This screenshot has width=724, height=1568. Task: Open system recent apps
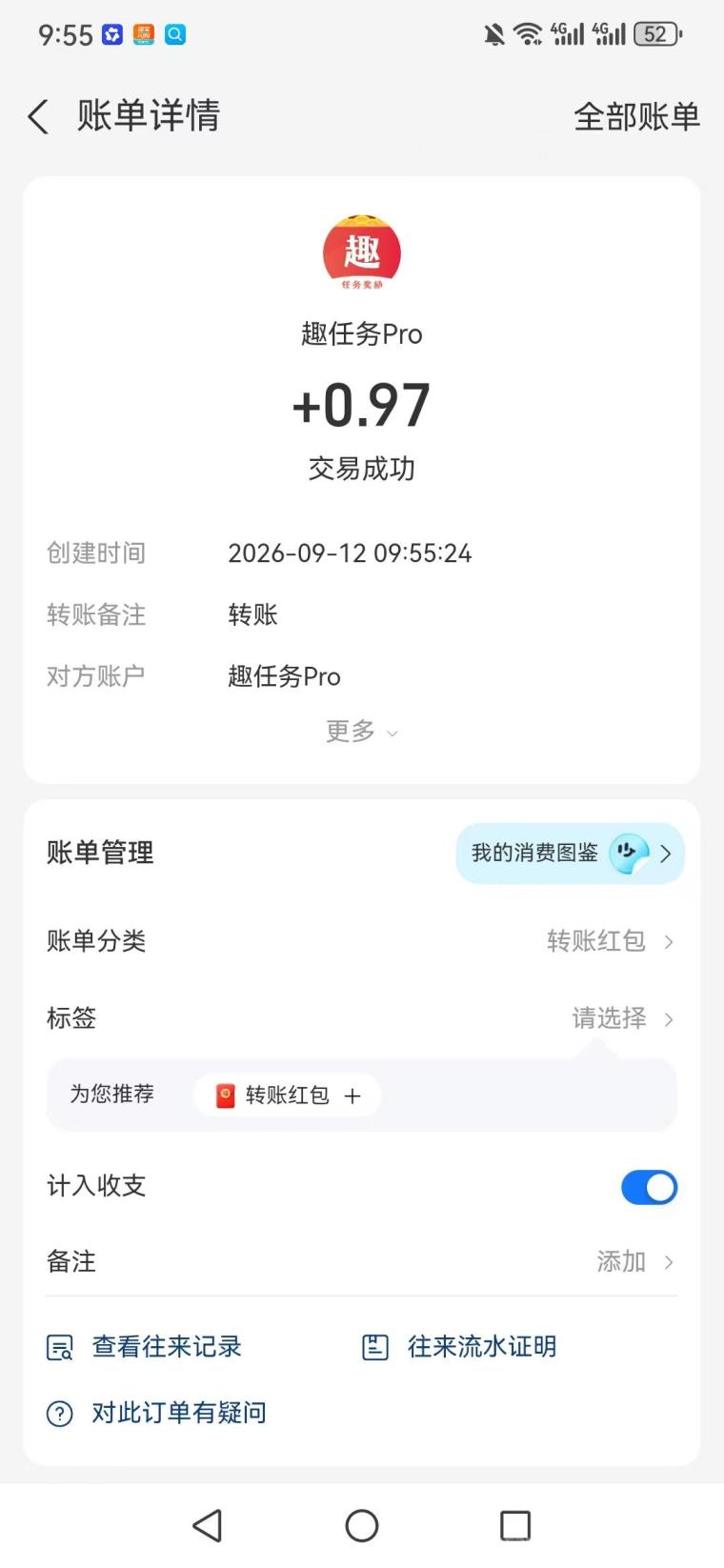(x=515, y=1525)
